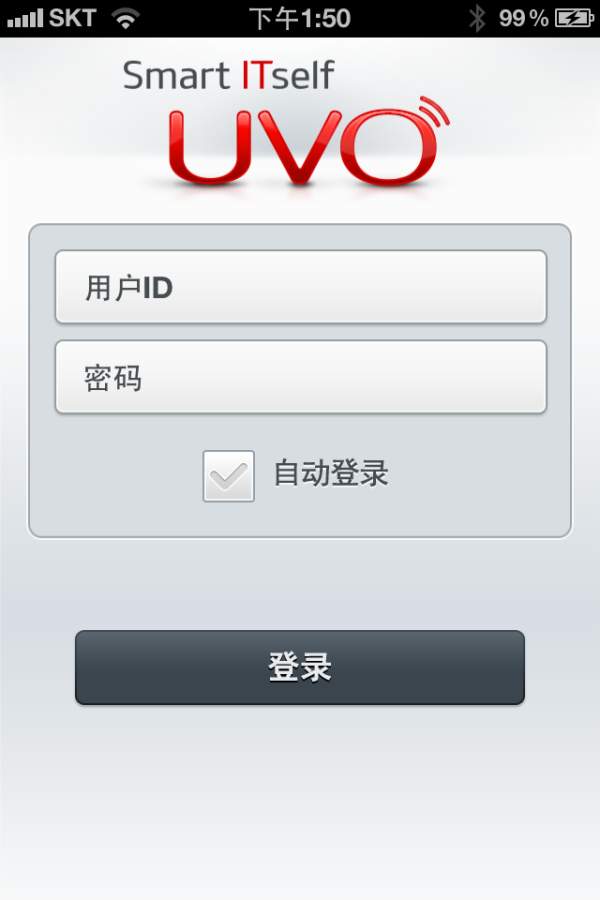Tap the 用户ID input field
Viewport: 600px width, 900px height.
coord(300,287)
